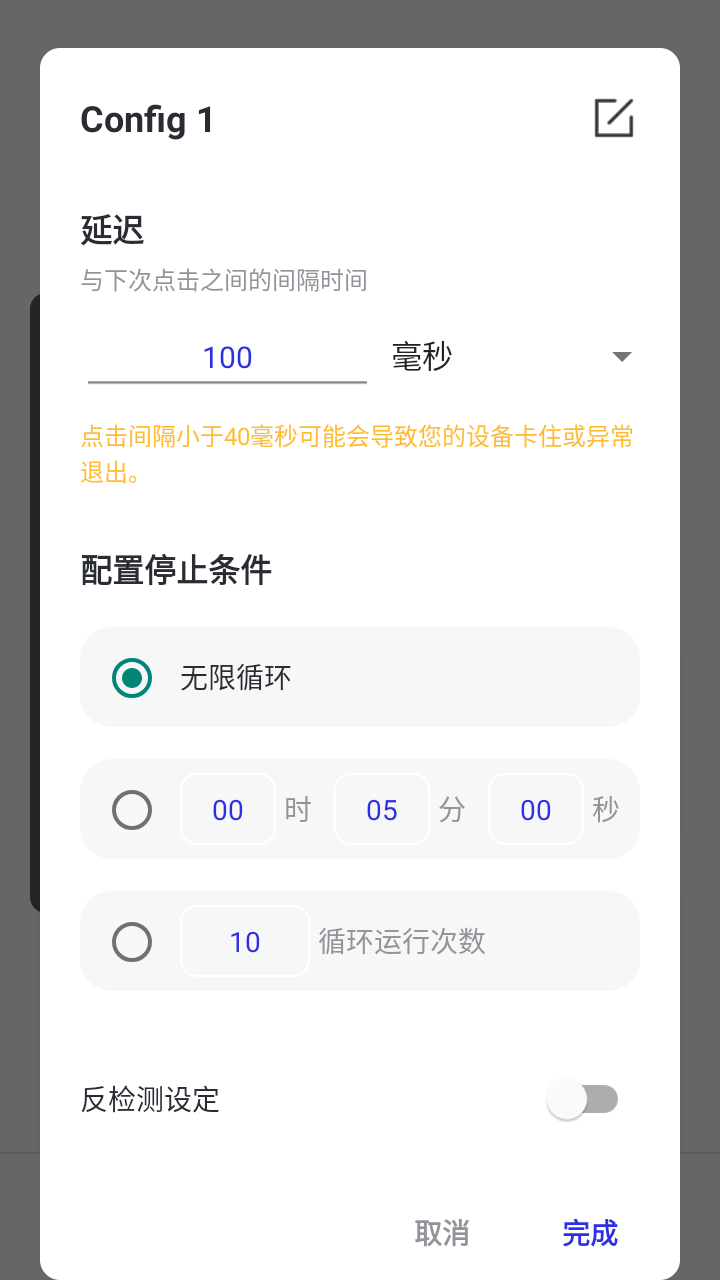Click the hours field showing 00
The image size is (720, 1280).
pyautogui.click(x=227, y=809)
